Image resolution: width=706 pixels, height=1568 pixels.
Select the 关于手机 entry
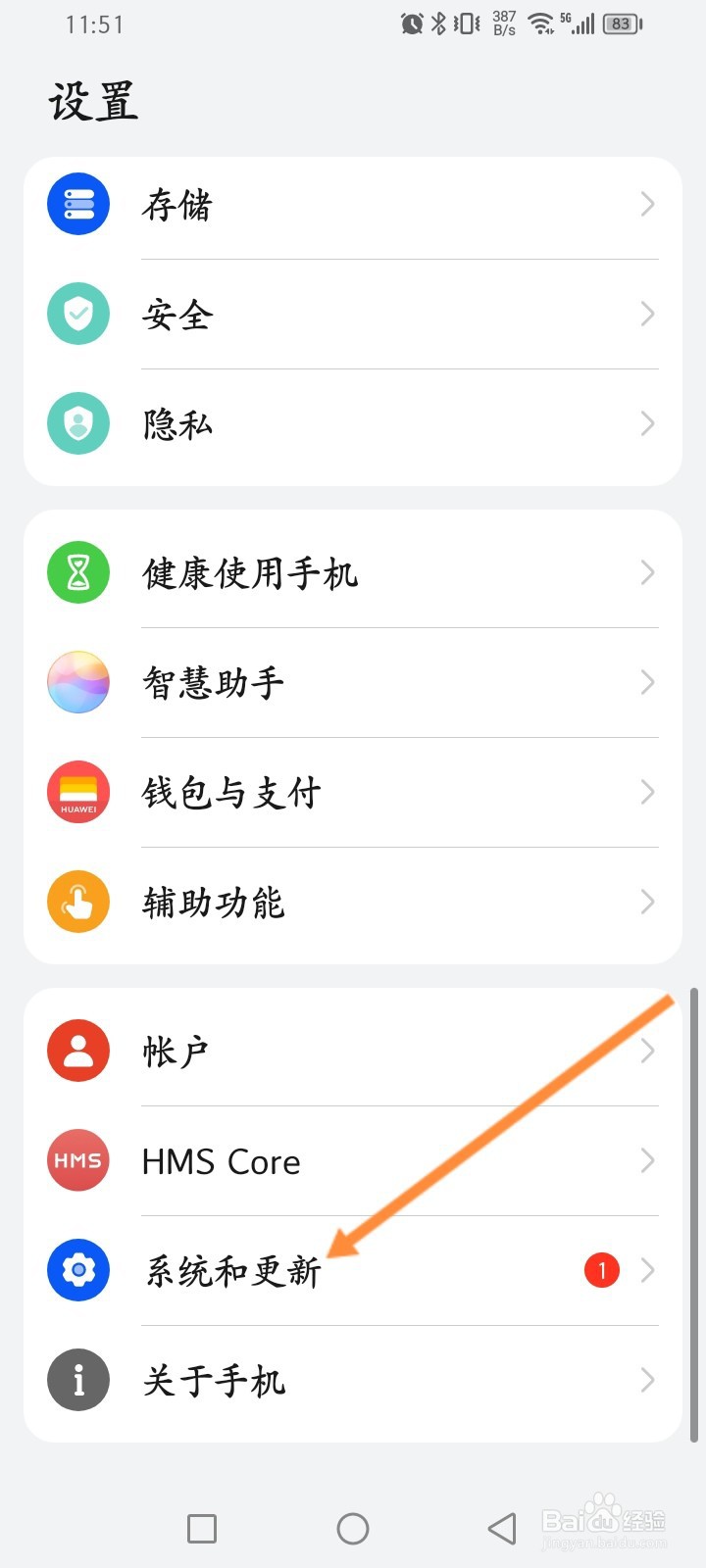coord(213,1380)
